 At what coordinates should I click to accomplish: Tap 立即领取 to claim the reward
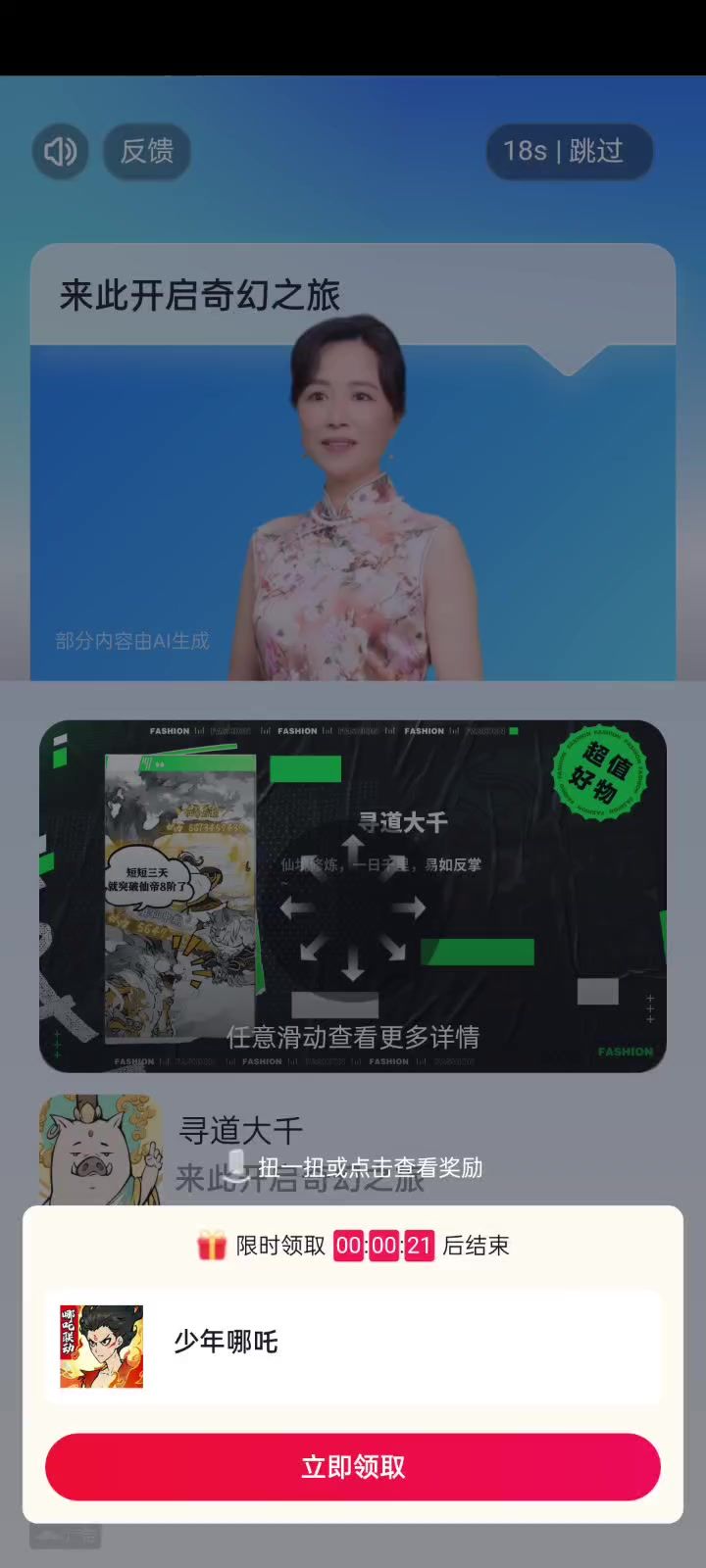(x=353, y=1467)
